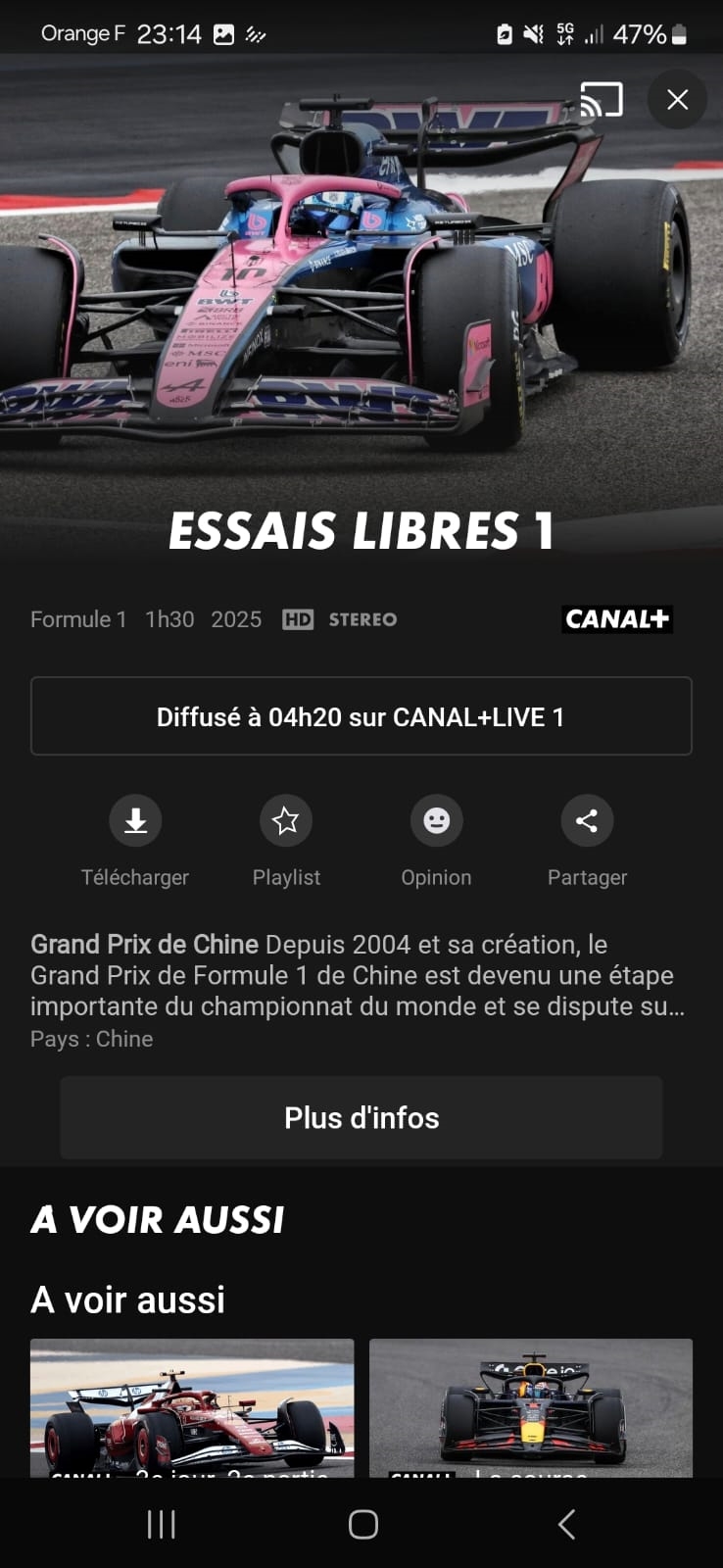Add the program to the Playlist
The height and width of the screenshot is (1568, 723).
click(286, 820)
